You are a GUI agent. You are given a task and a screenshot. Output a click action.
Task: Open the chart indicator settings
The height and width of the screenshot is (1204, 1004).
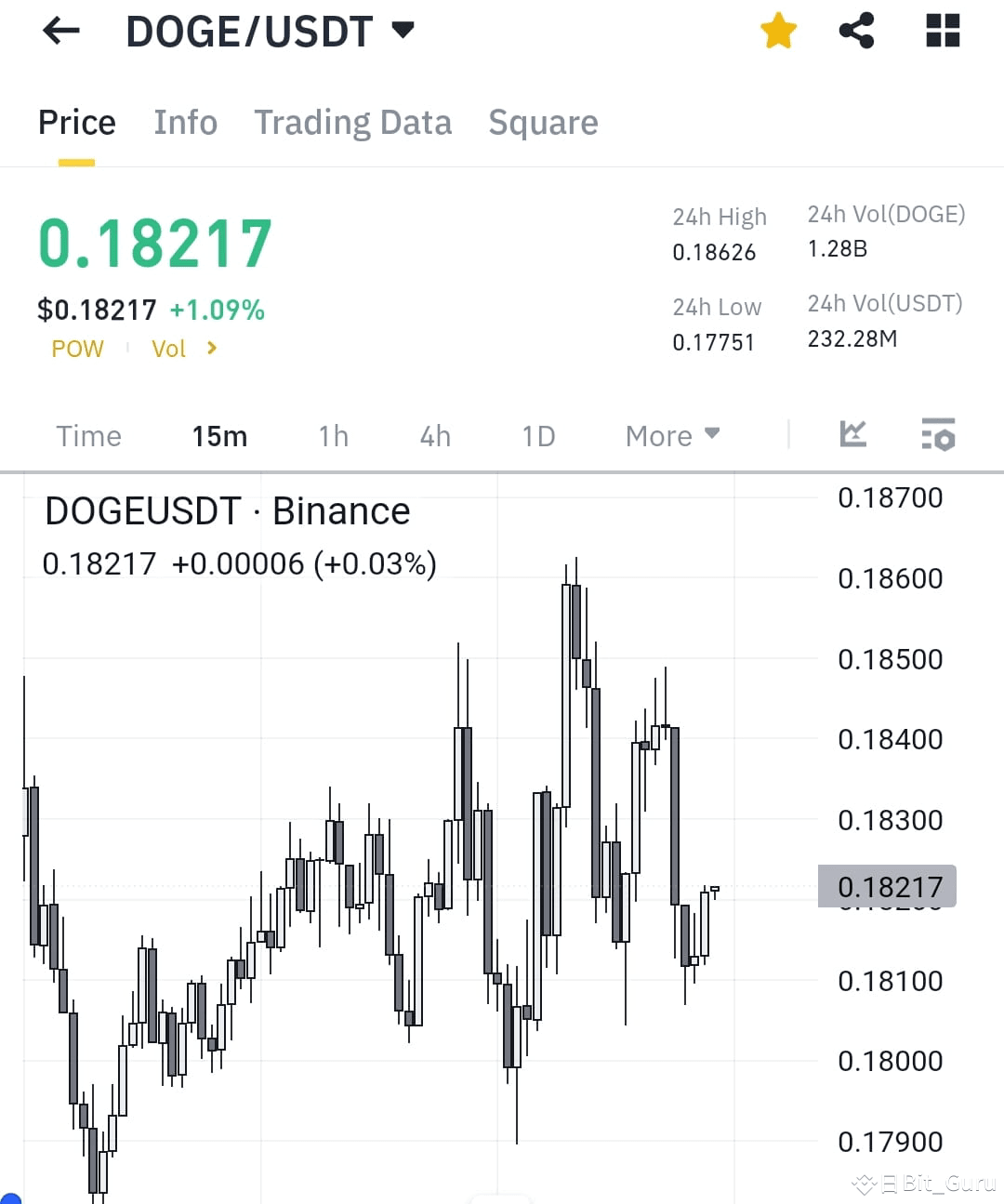(x=938, y=435)
